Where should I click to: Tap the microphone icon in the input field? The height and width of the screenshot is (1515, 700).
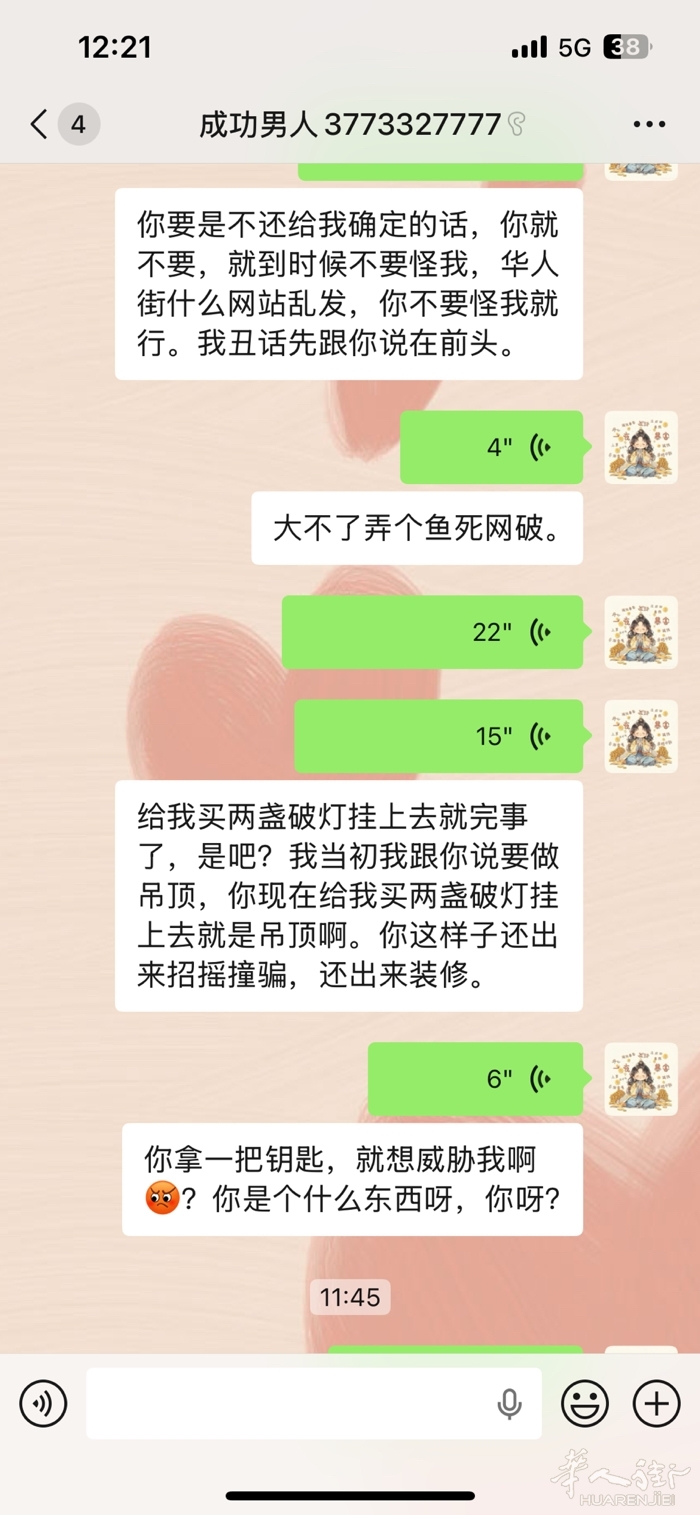(510, 1403)
